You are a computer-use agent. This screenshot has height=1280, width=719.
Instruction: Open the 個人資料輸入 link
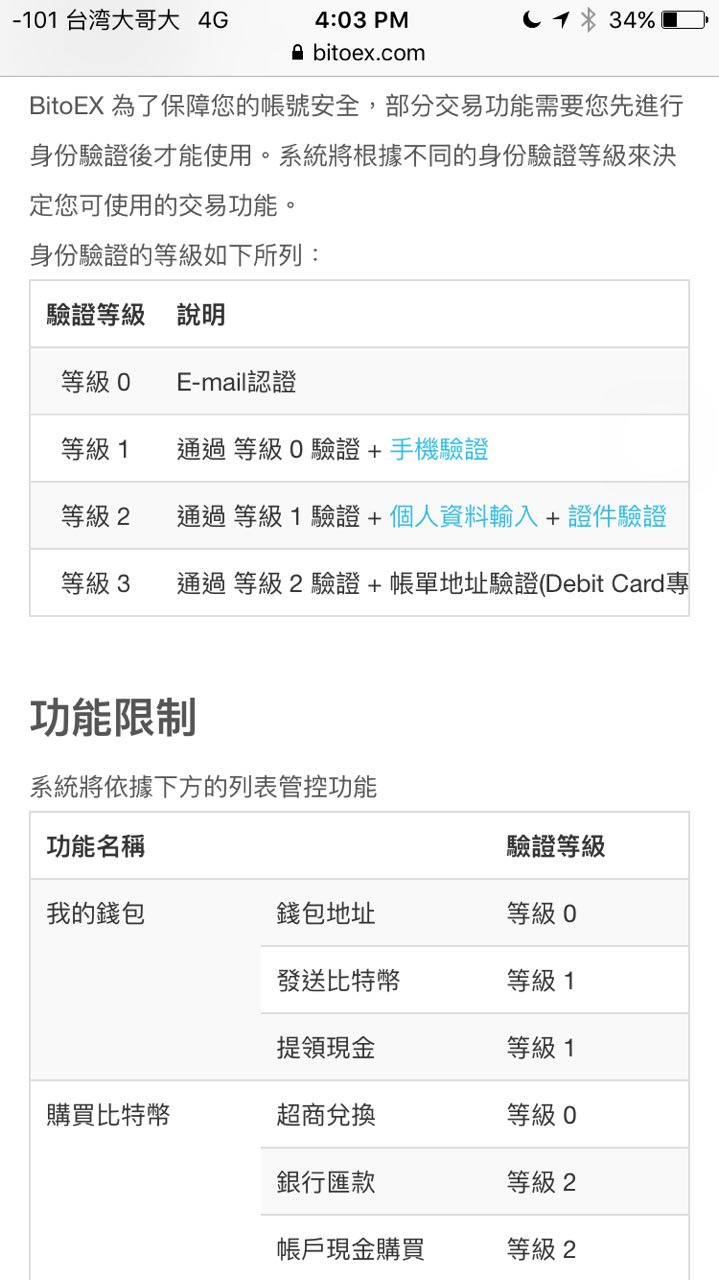[x=463, y=516]
